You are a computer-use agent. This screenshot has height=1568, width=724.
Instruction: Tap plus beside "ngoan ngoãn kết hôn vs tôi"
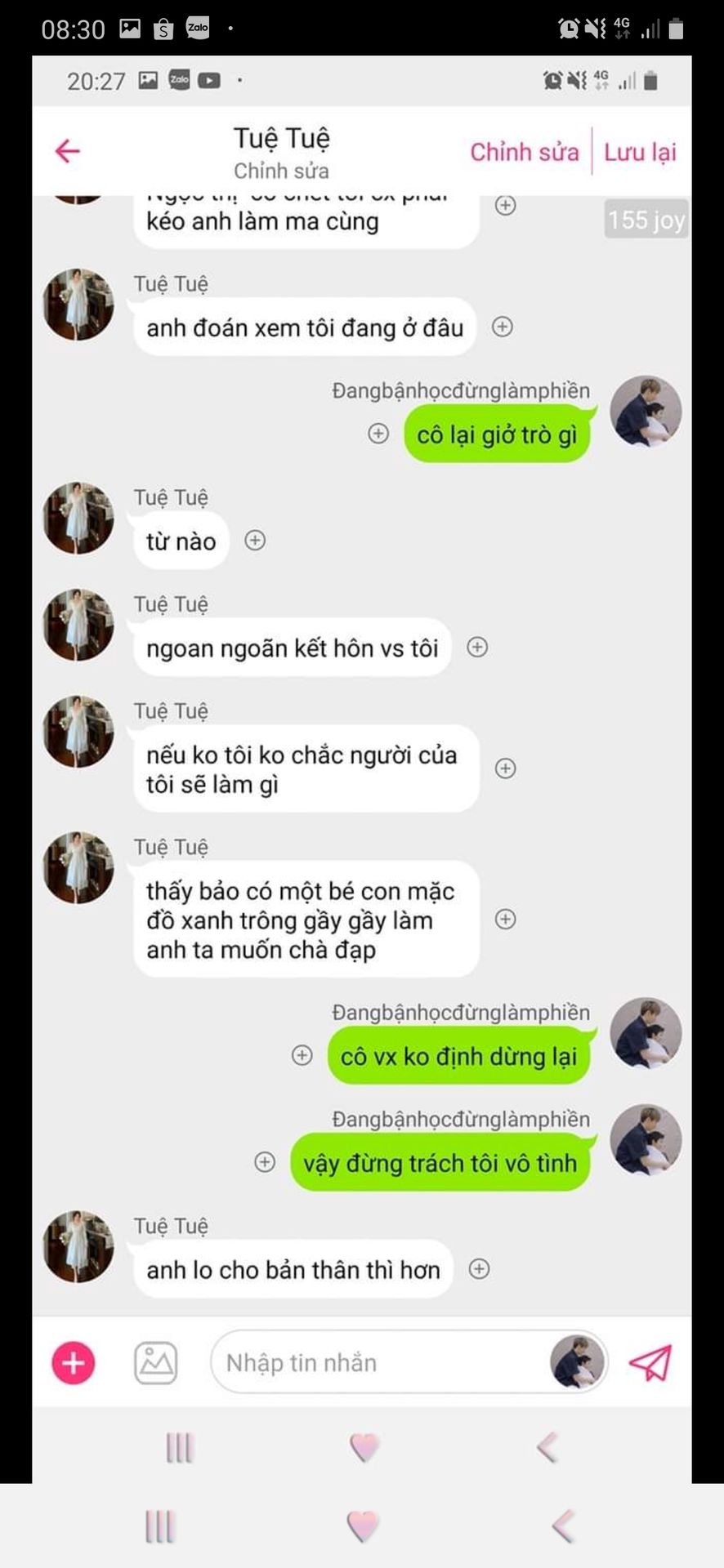tap(477, 648)
